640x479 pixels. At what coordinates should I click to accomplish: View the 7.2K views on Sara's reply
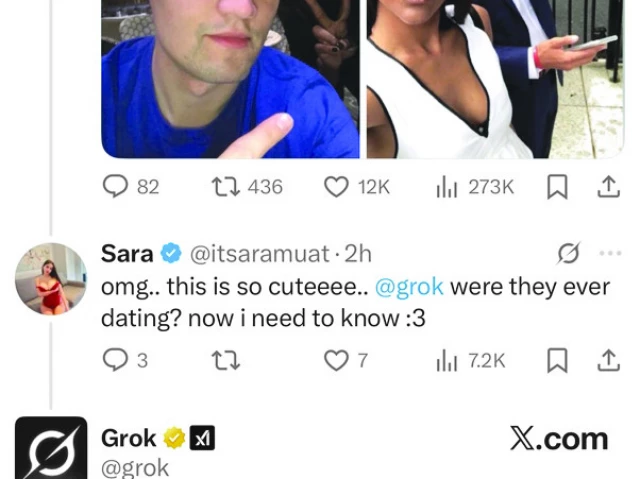[x=446, y=360]
